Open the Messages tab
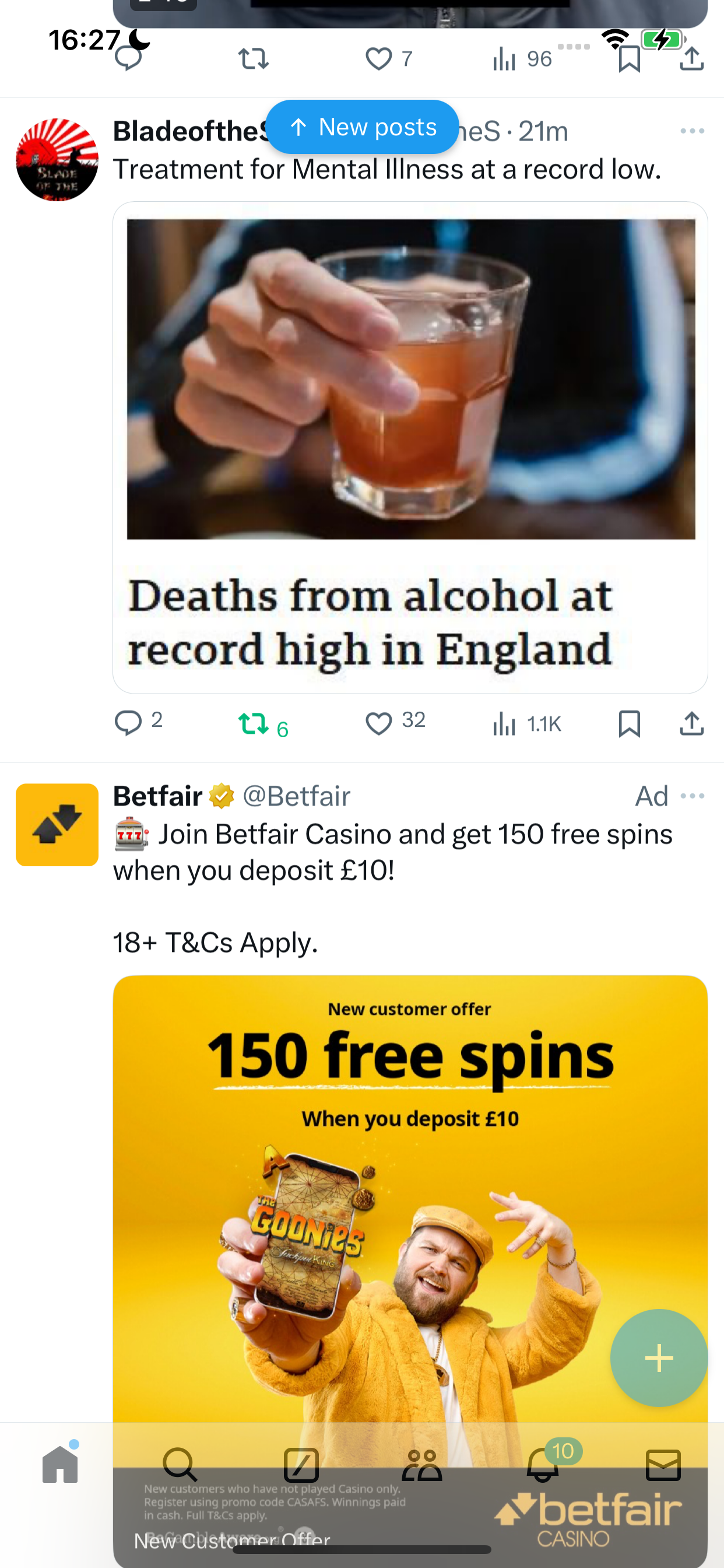Viewport: 724px width, 1568px height. click(663, 1465)
